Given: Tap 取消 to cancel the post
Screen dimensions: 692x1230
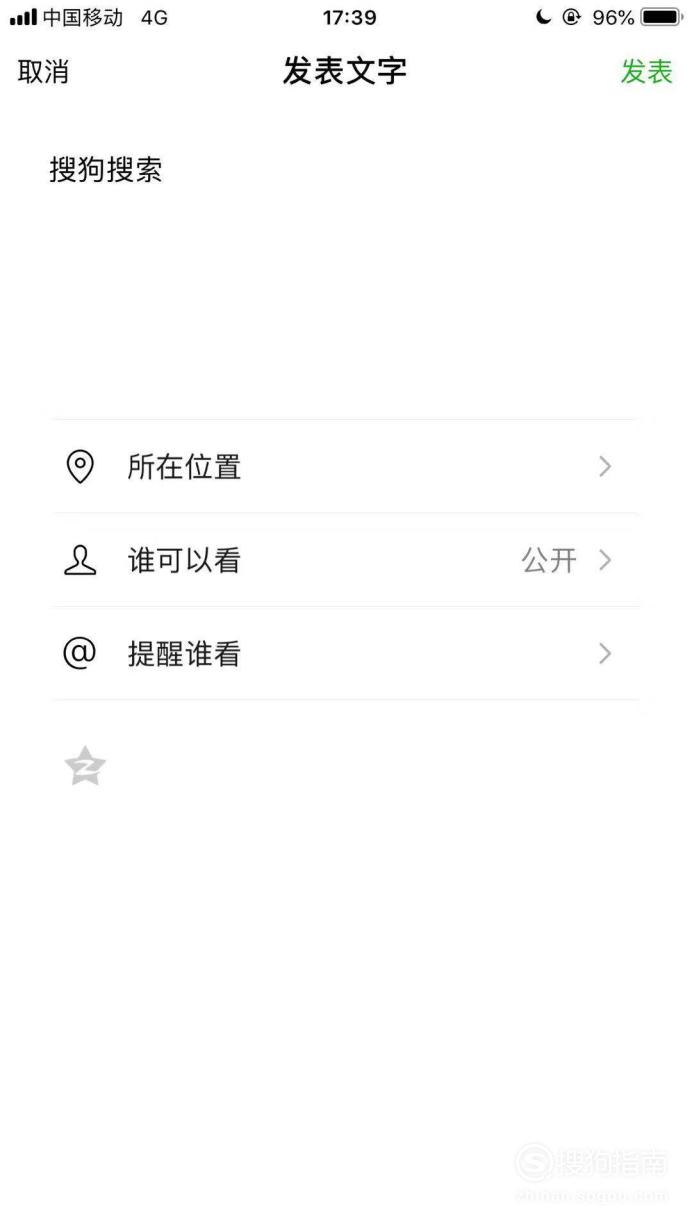Looking at the screenshot, I should pos(44,72).
